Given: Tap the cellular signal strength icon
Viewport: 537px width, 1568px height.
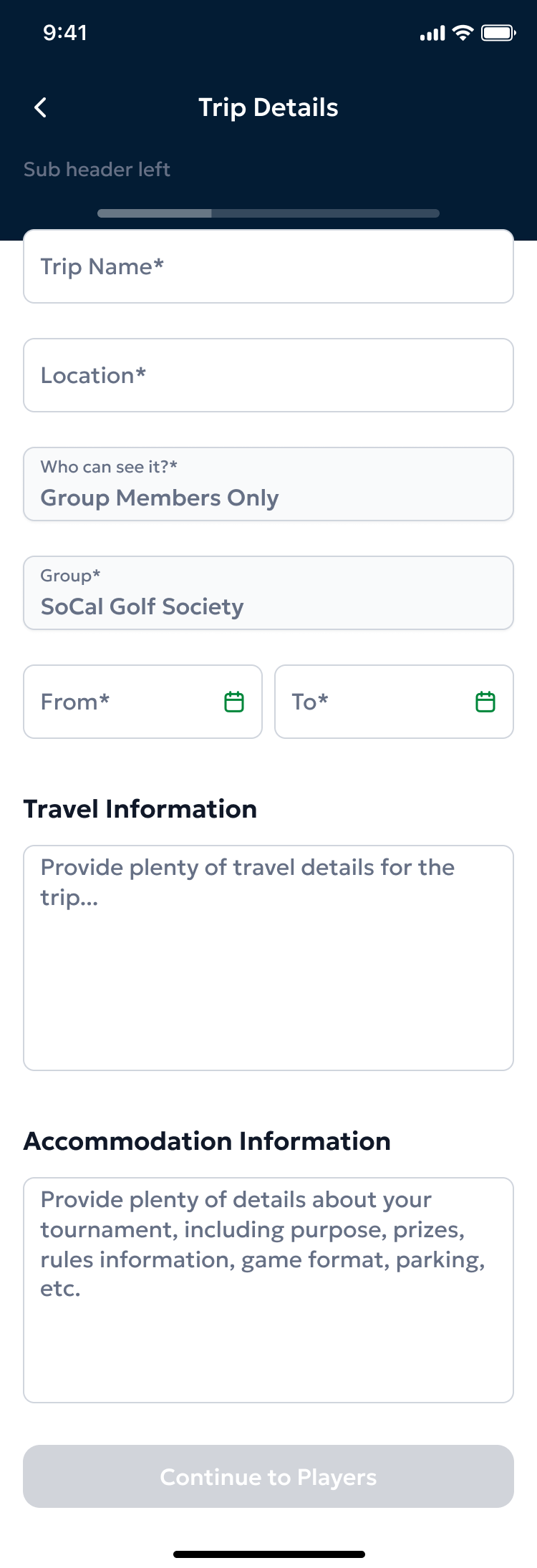Looking at the screenshot, I should pos(430,32).
